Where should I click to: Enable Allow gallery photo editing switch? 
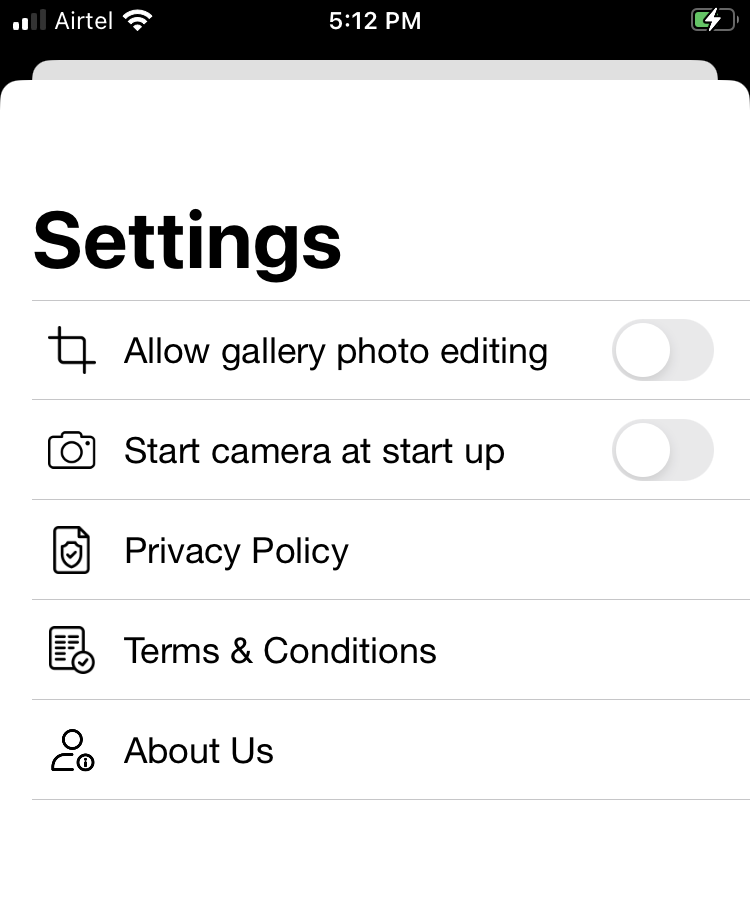[662, 350]
